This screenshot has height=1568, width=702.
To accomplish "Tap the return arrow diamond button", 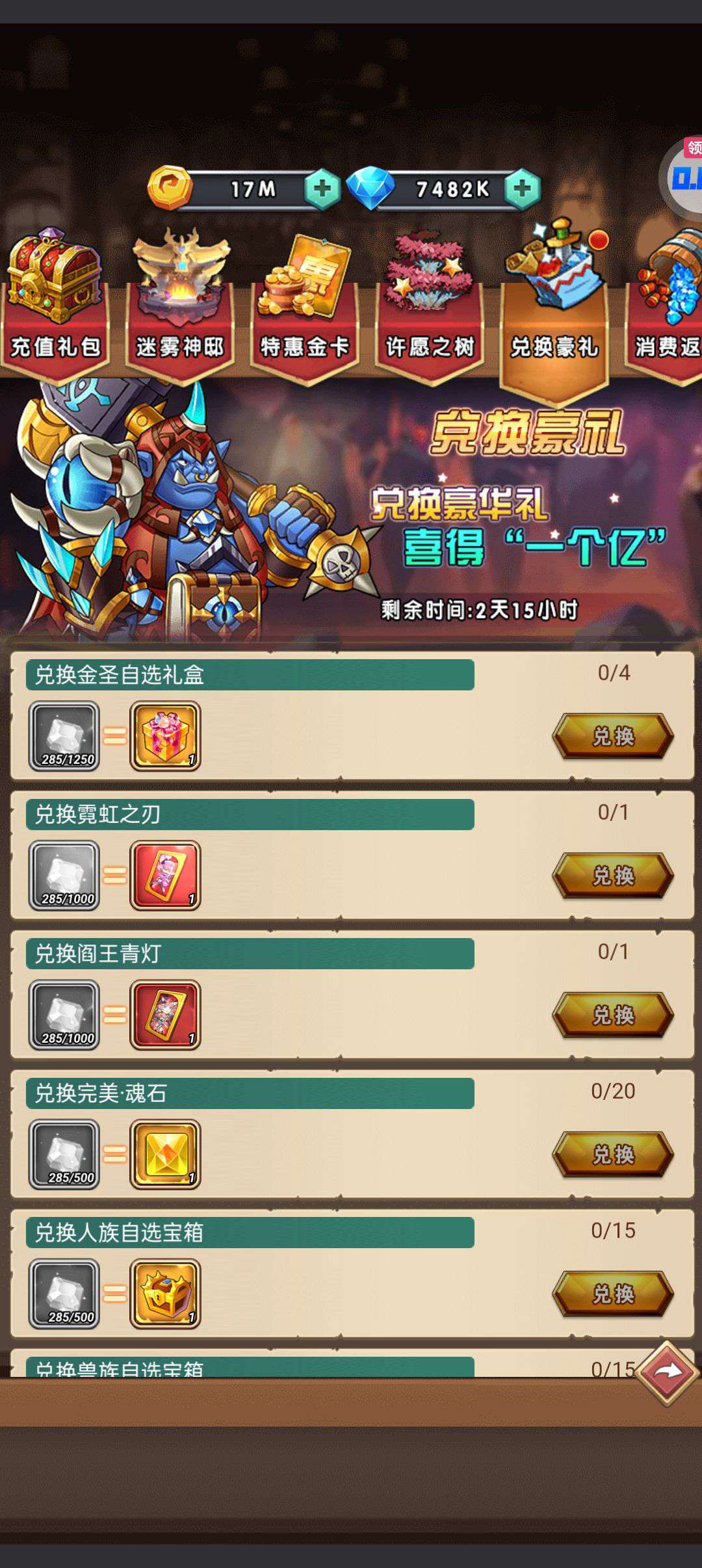I will tap(668, 1372).
